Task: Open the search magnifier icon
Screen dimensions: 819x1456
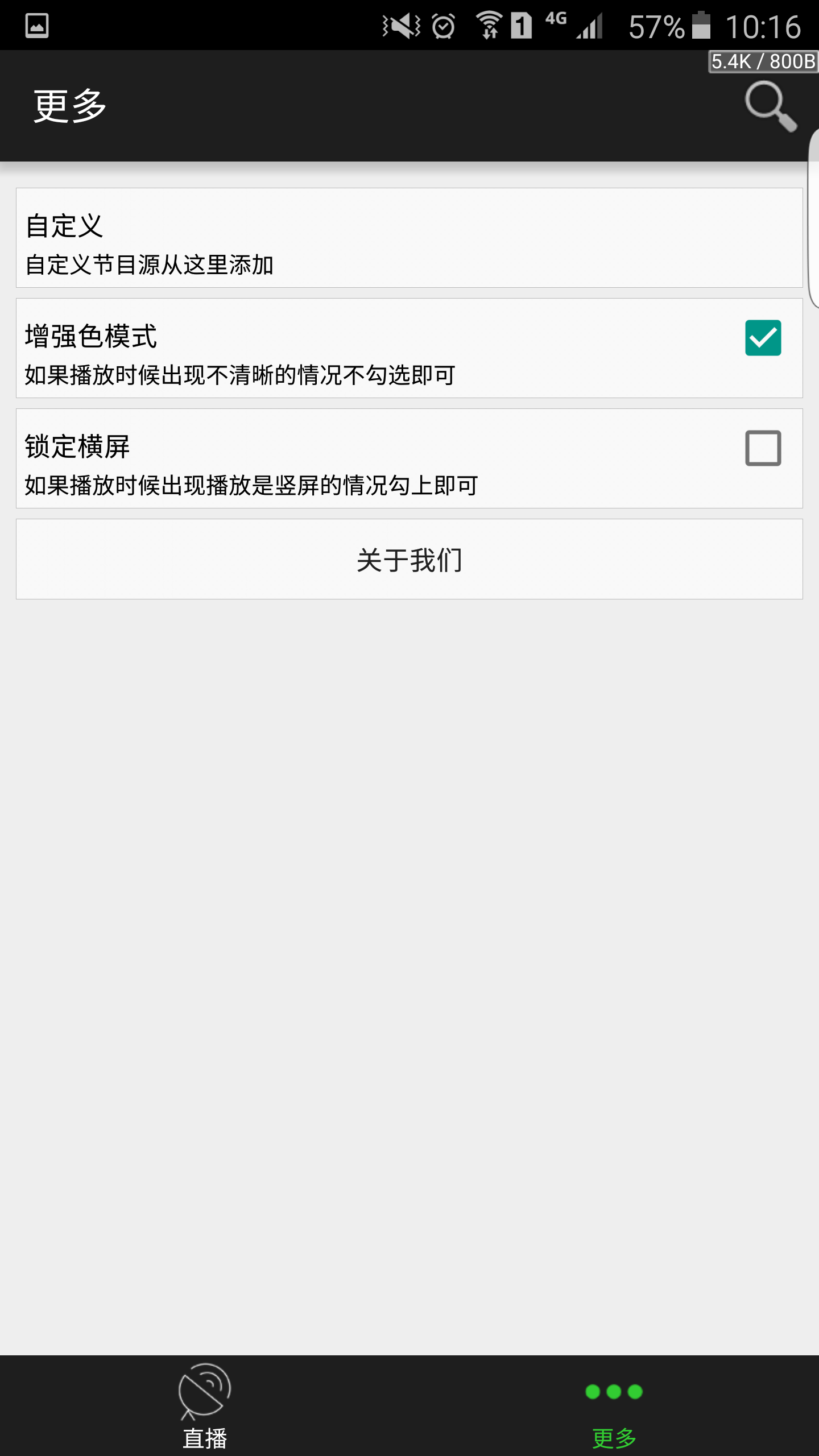Action: tap(771, 106)
